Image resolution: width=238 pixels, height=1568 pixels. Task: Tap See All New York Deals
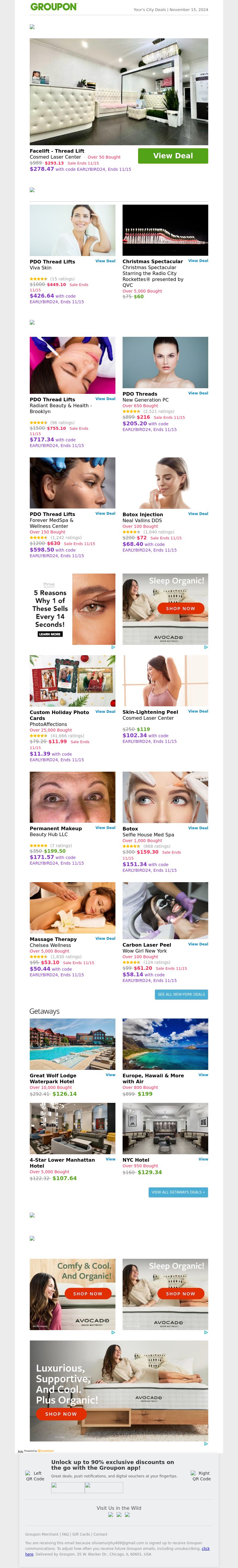tap(181, 995)
